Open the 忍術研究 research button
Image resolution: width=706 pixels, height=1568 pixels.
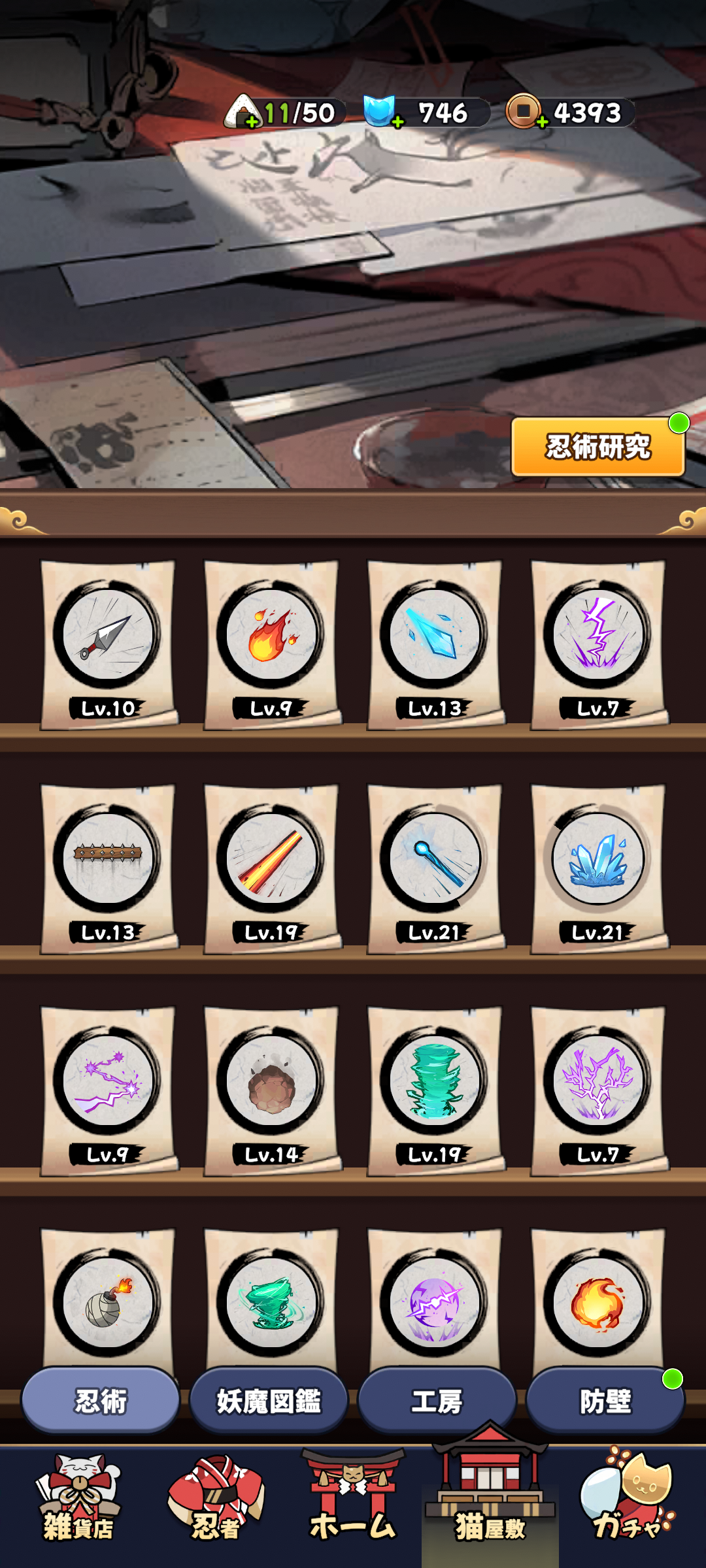pyautogui.click(x=597, y=447)
